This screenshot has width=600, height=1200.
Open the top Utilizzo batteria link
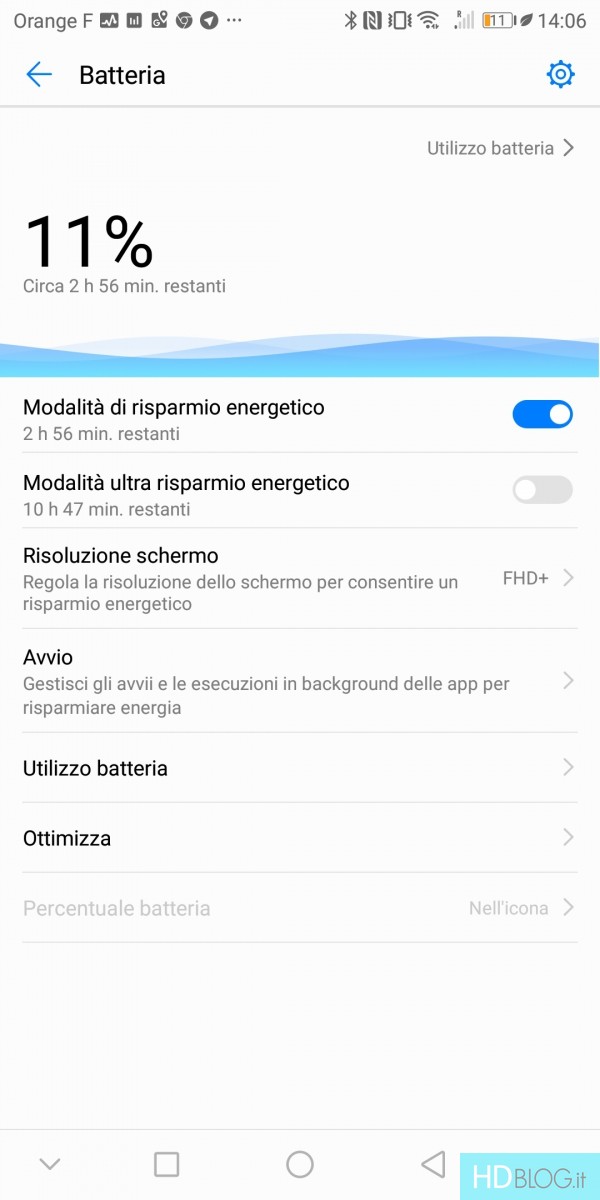pyautogui.click(x=500, y=148)
